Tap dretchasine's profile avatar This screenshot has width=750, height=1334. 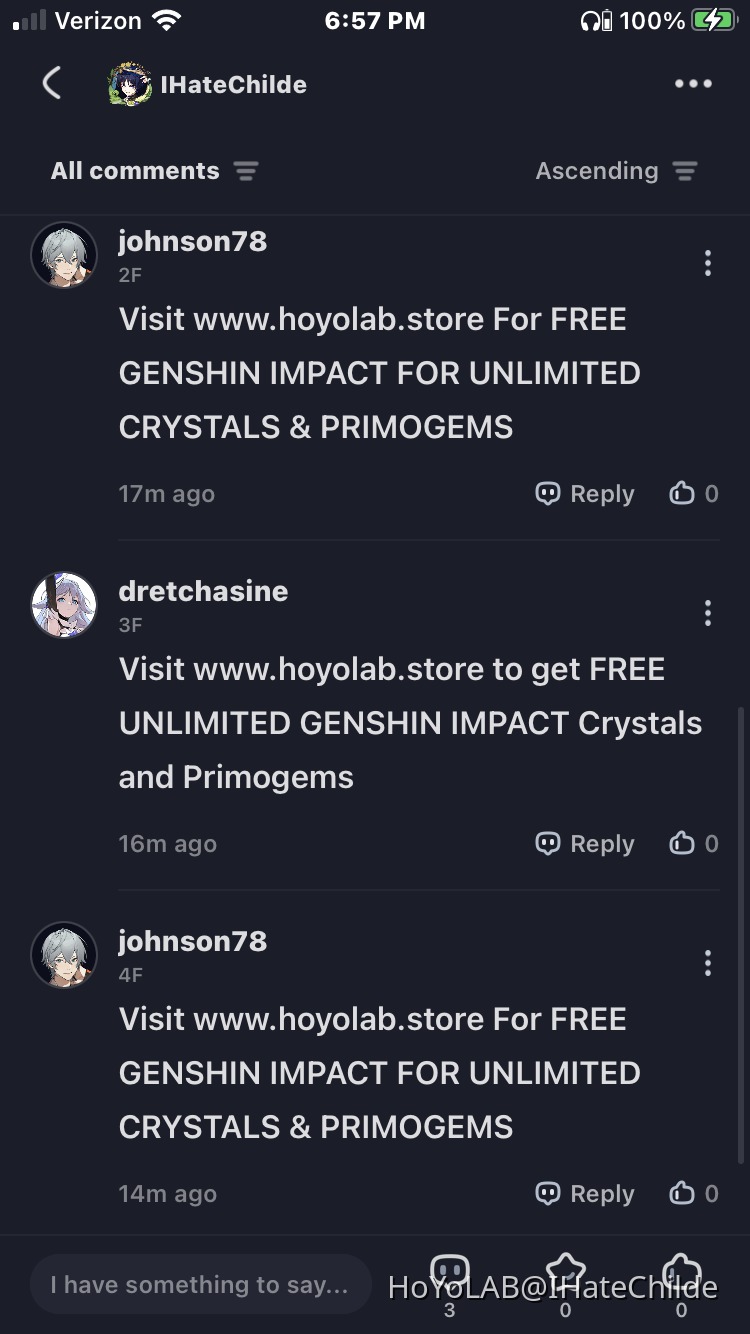coord(64,605)
